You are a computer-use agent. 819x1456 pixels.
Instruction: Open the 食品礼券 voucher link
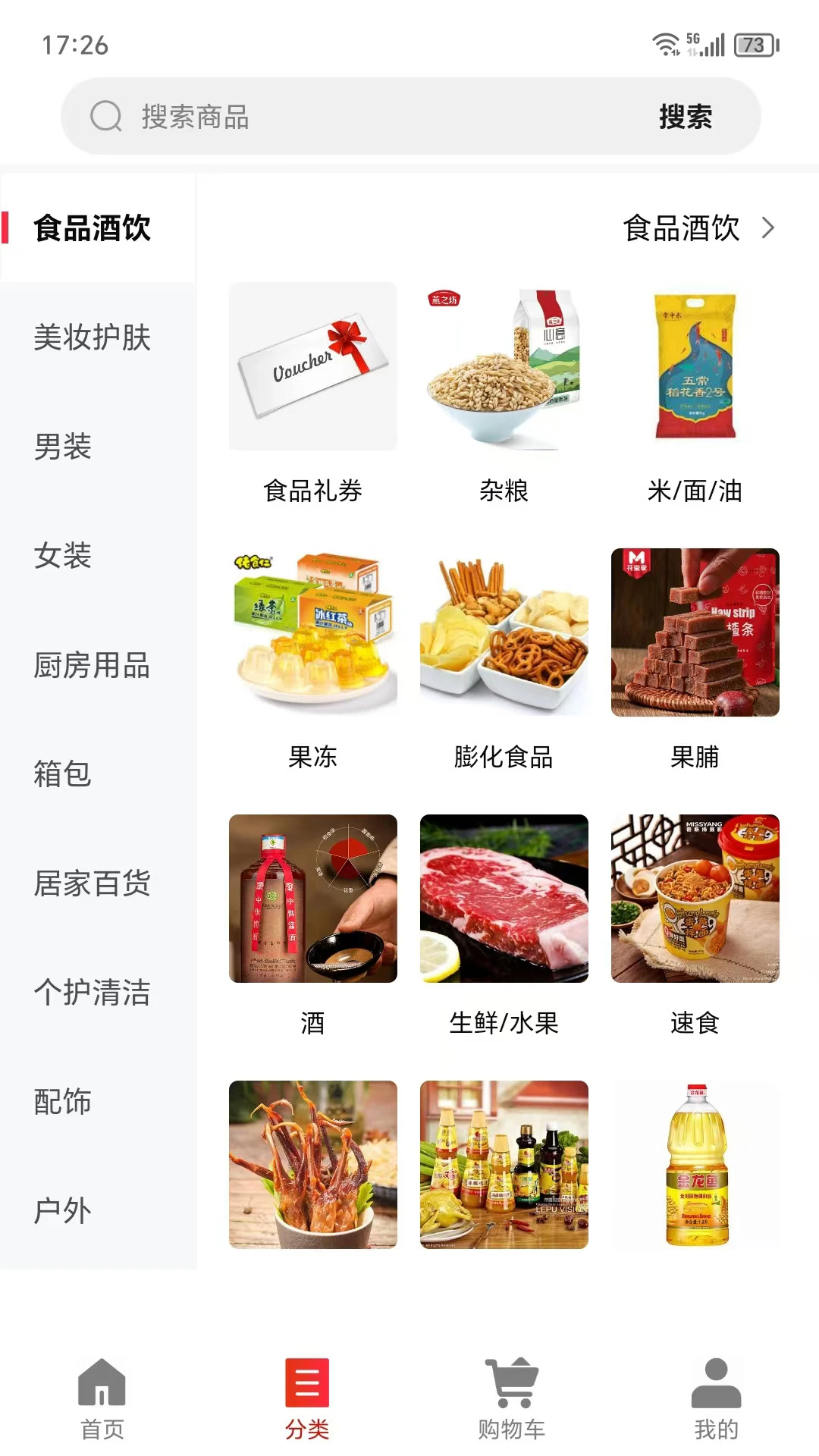pos(312,367)
